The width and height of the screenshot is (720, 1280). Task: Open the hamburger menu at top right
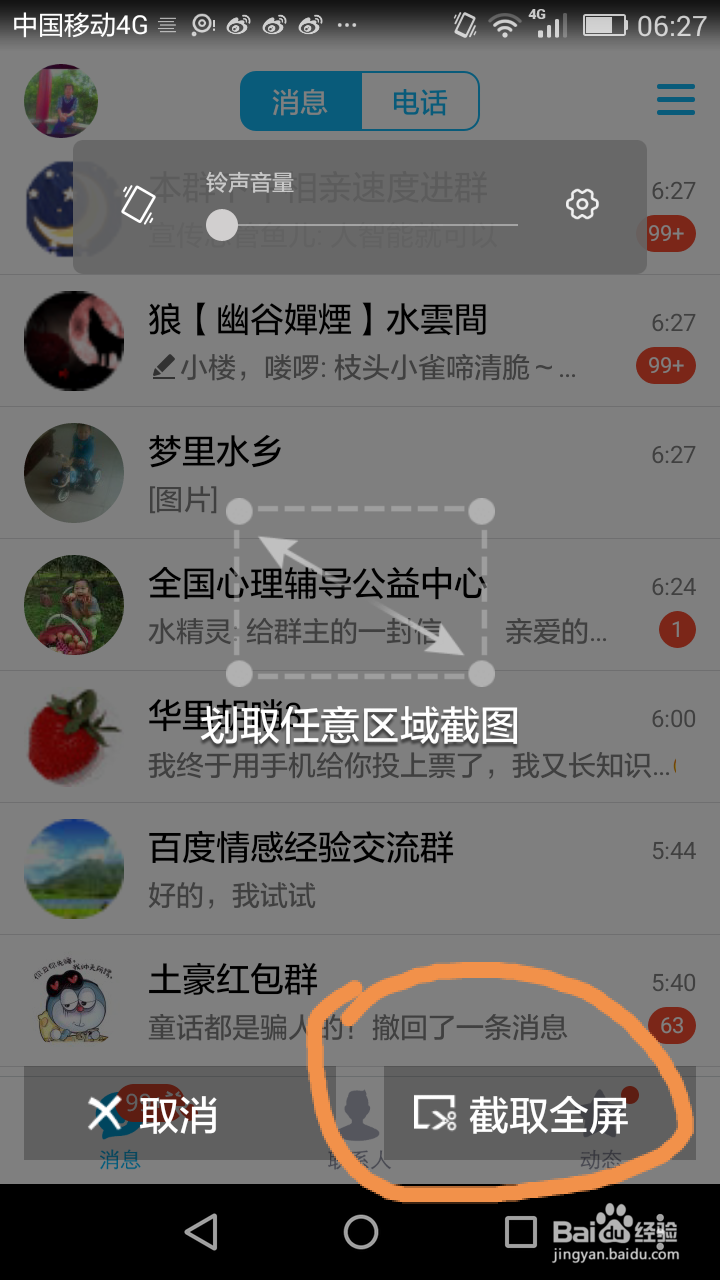click(x=676, y=99)
